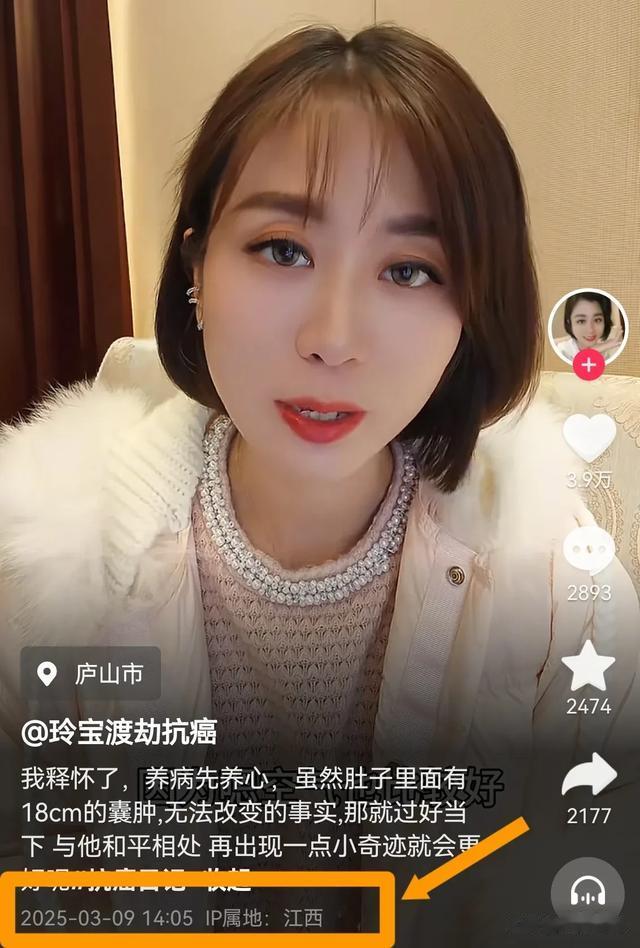
Task: Open the creator's profile avatar
Action: click(588, 327)
